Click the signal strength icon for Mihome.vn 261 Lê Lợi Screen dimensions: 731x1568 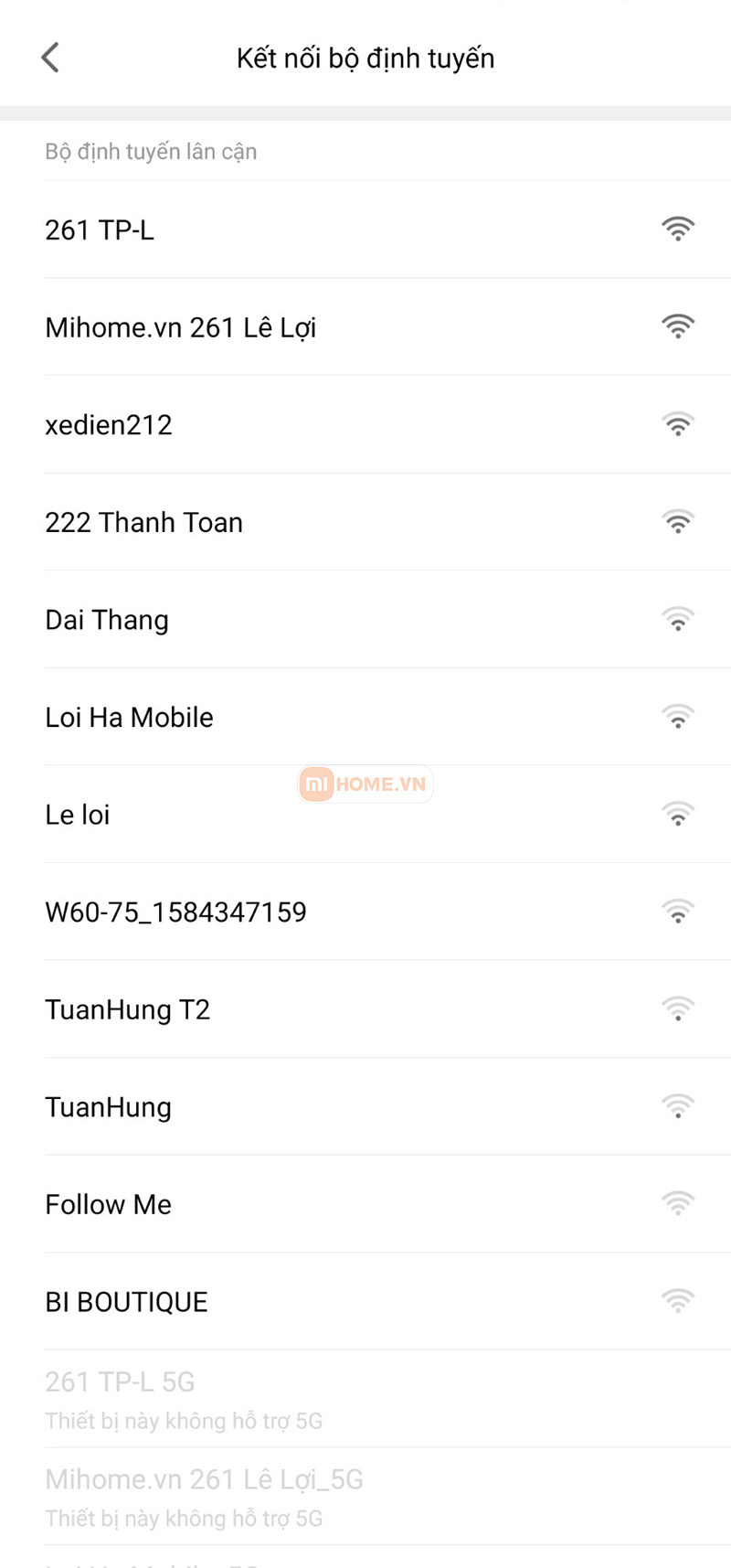pos(678,326)
